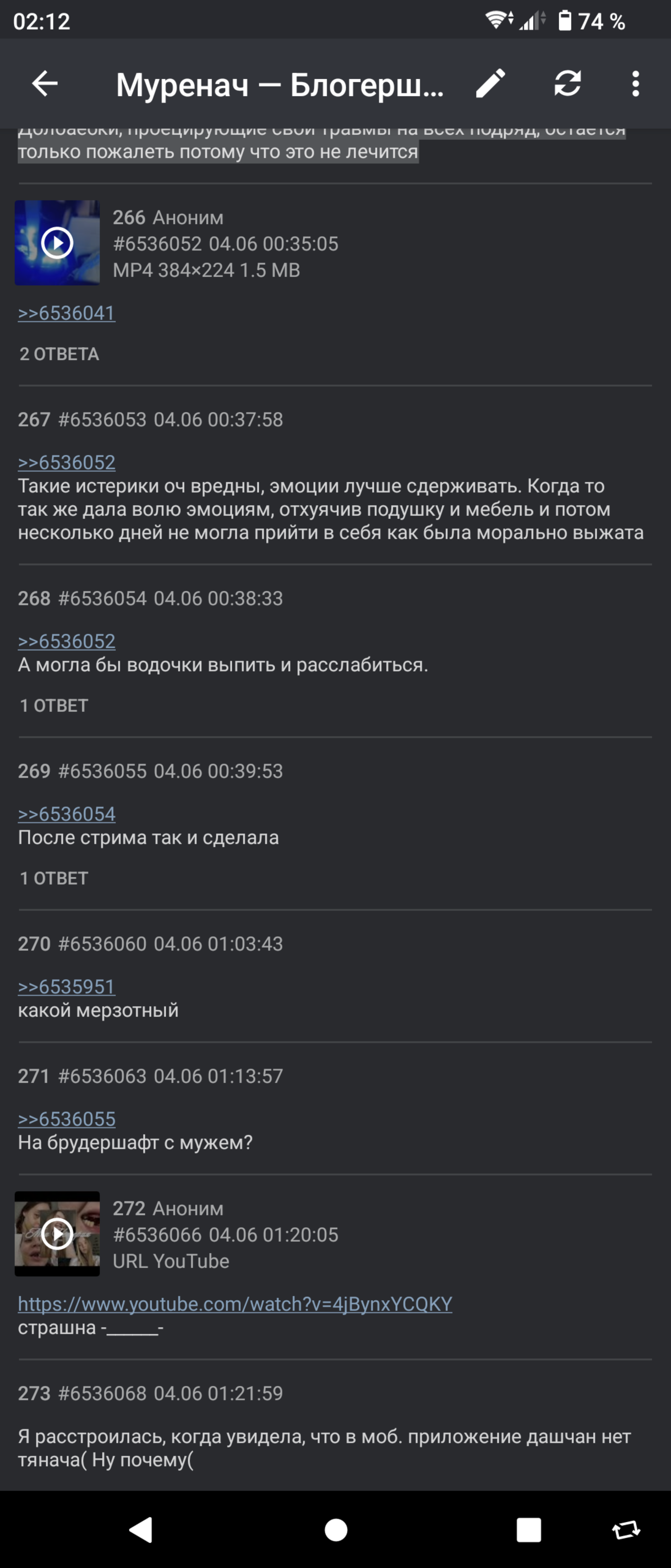
Task: Show the 1 ОТВЕТ reply to post 269
Action: click(x=54, y=878)
